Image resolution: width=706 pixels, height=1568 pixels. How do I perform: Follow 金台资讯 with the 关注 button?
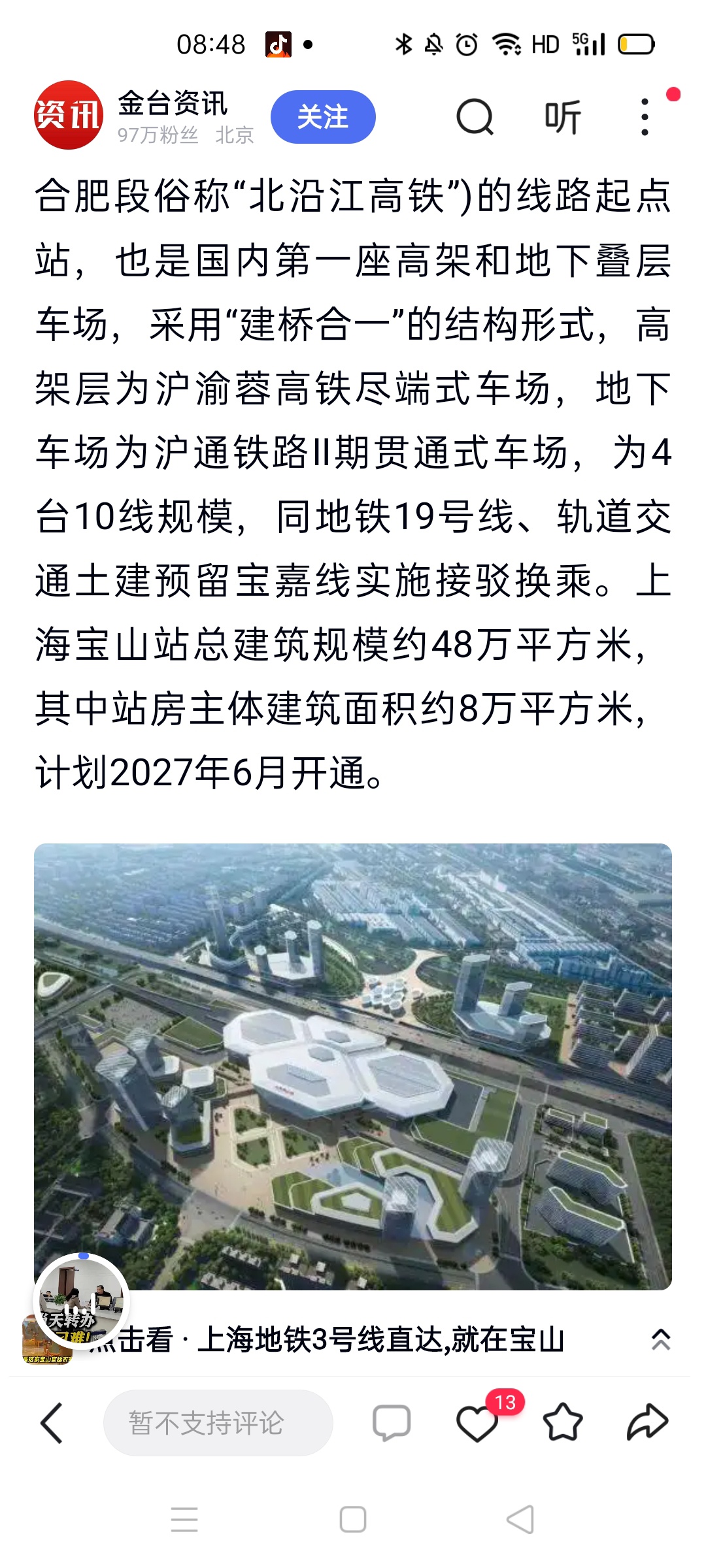tap(323, 117)
